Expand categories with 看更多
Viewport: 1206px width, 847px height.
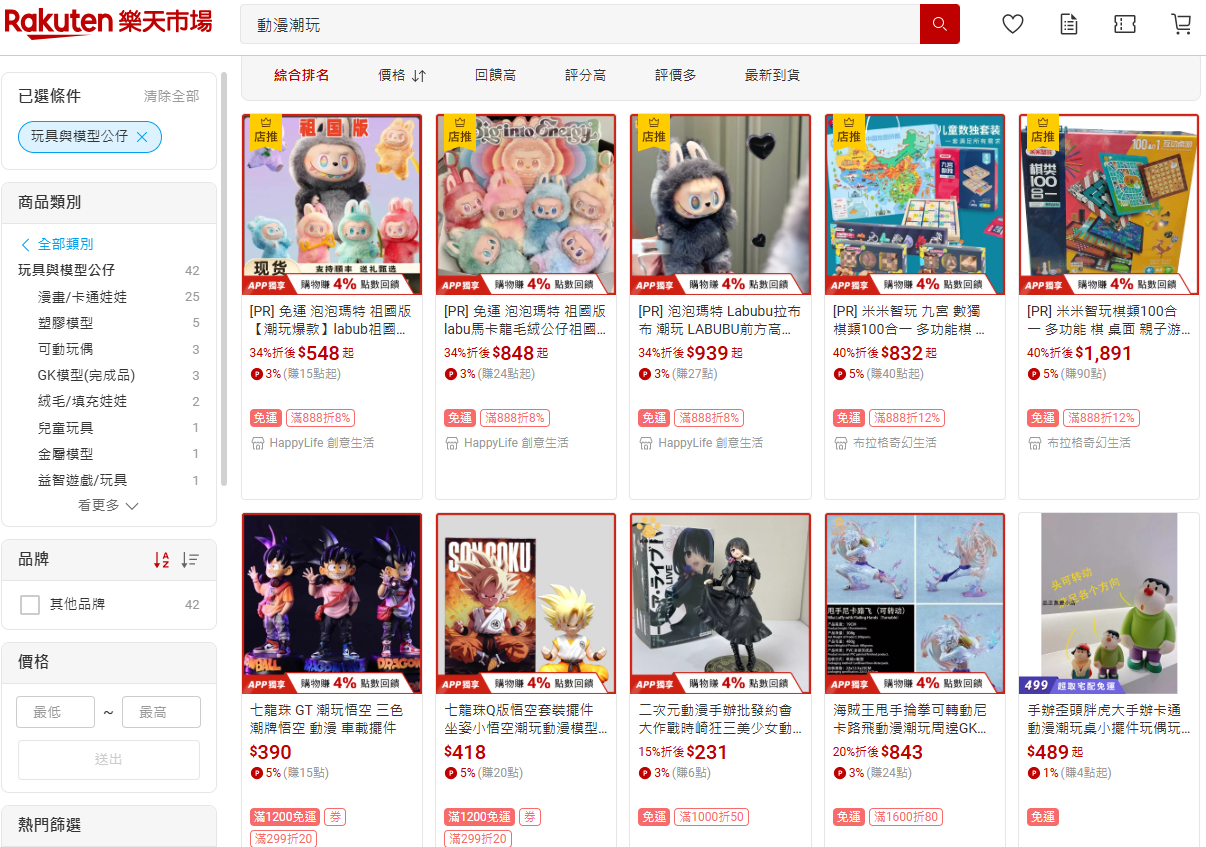pyautogui.click(x=108, y=506)
